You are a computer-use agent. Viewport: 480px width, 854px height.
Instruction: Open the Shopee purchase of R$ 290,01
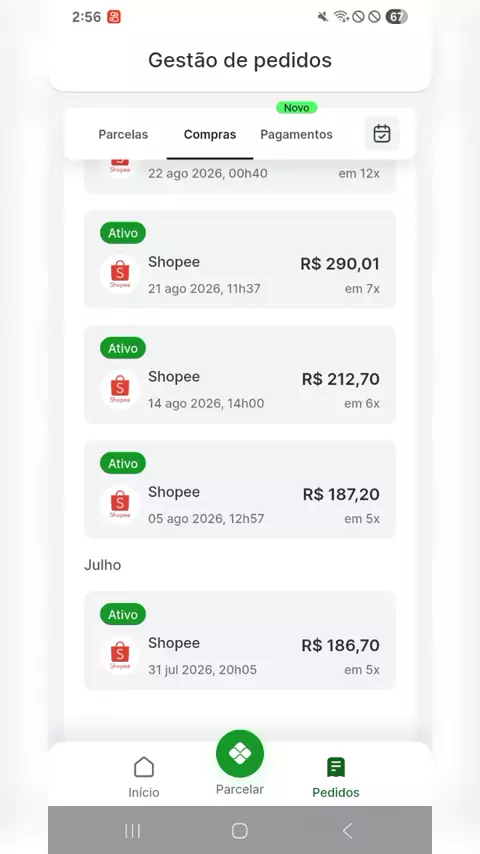pos(240,259)
